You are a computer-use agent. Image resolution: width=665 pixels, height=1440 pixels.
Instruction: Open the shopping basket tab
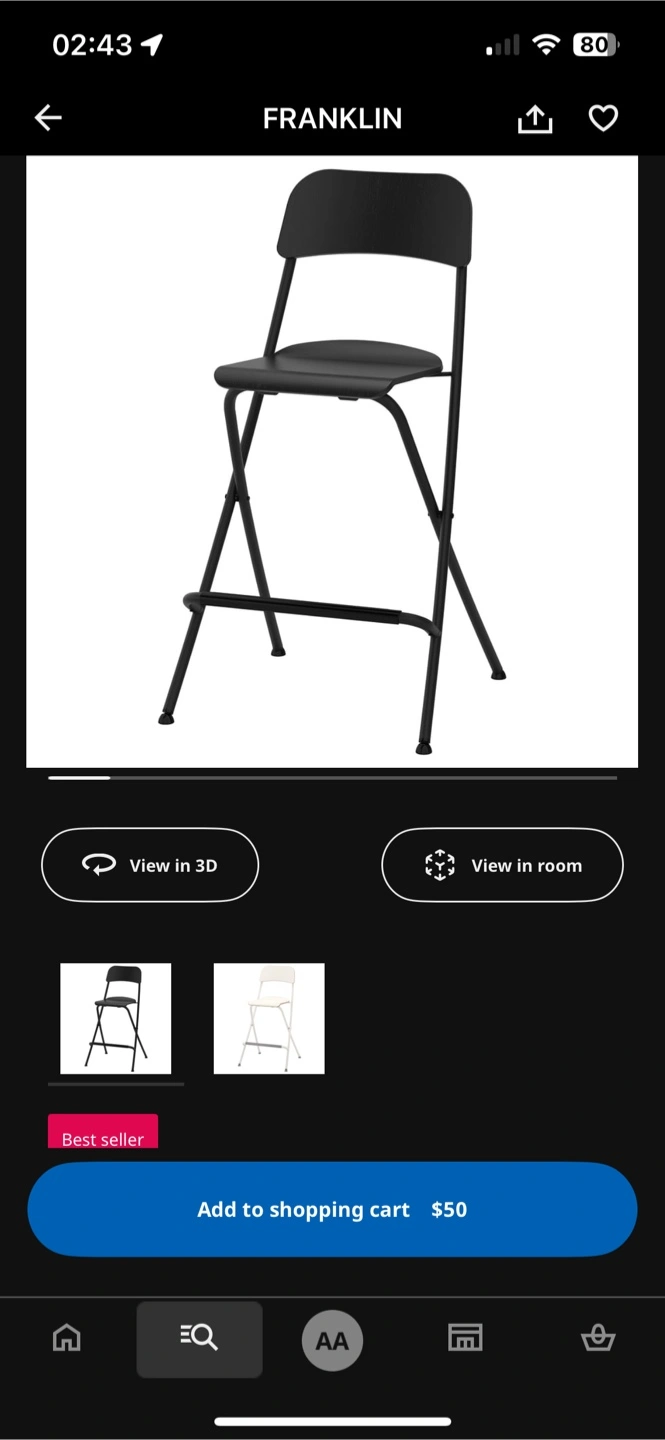[x=598, y=1338]
